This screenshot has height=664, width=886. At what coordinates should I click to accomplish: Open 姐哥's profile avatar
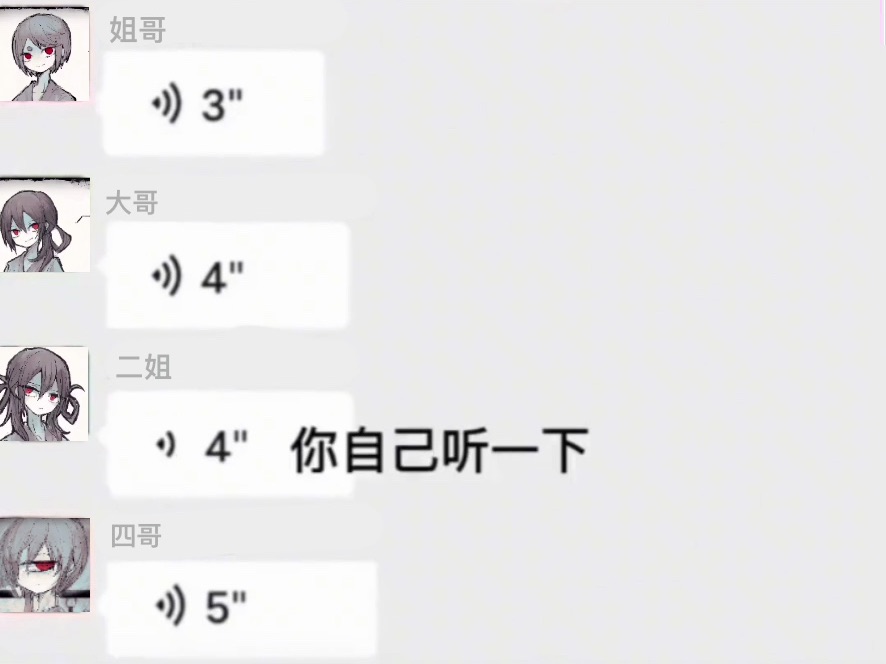[x=45, y=55]
